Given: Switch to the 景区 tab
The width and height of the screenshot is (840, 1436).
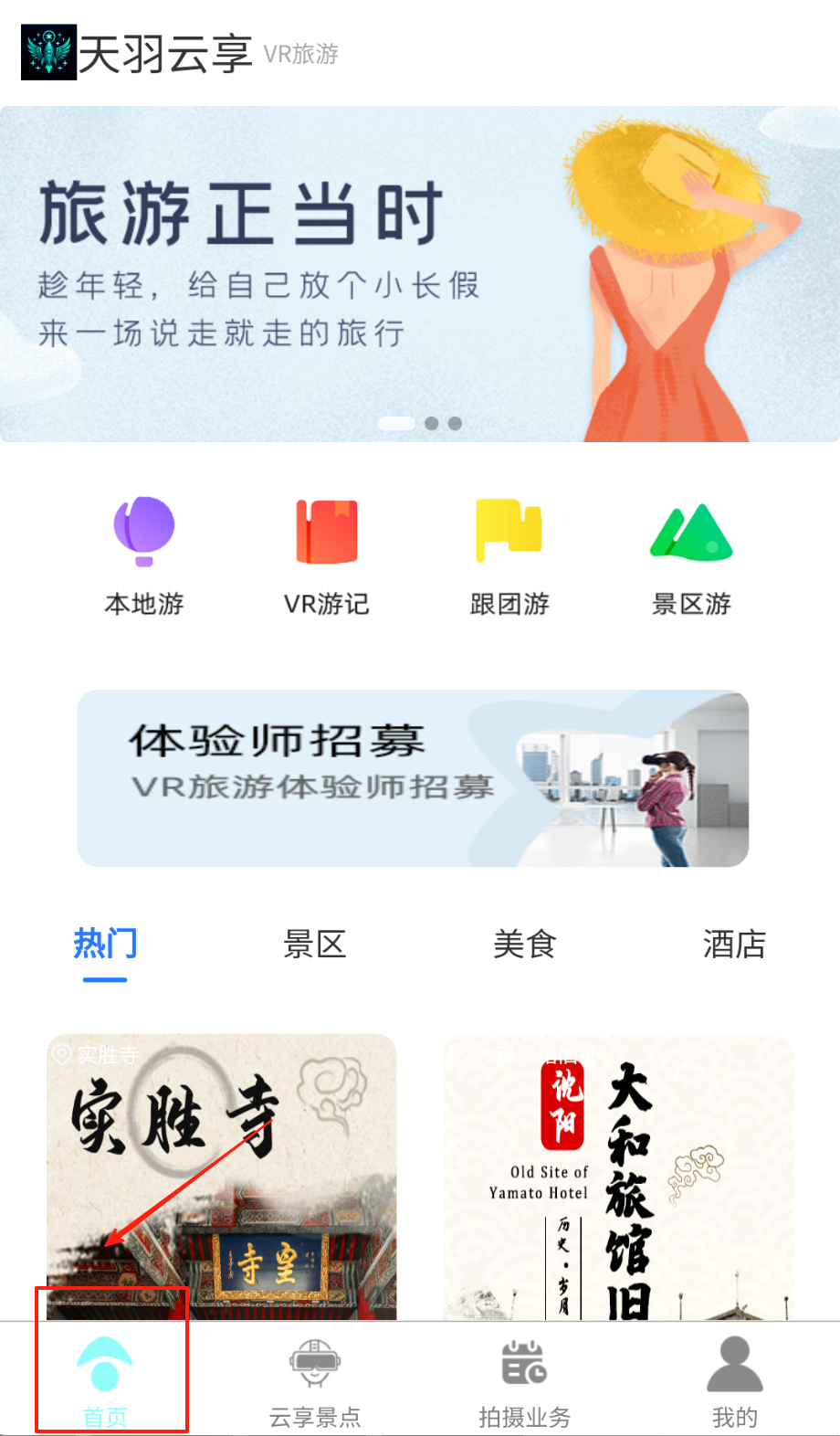Looking at the screenshot, I should pos(315,945).
